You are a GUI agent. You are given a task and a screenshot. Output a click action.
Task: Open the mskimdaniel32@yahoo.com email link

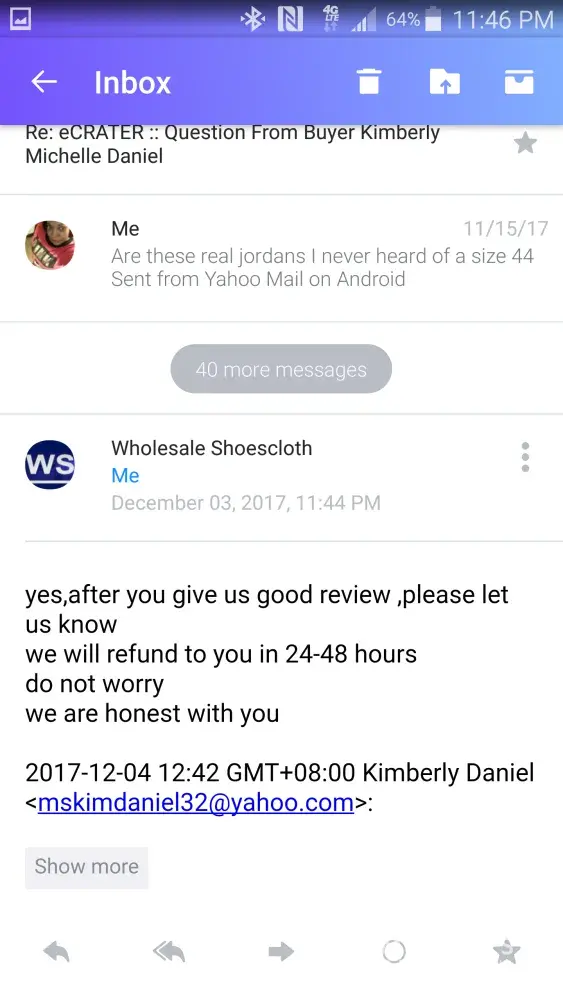196,802
